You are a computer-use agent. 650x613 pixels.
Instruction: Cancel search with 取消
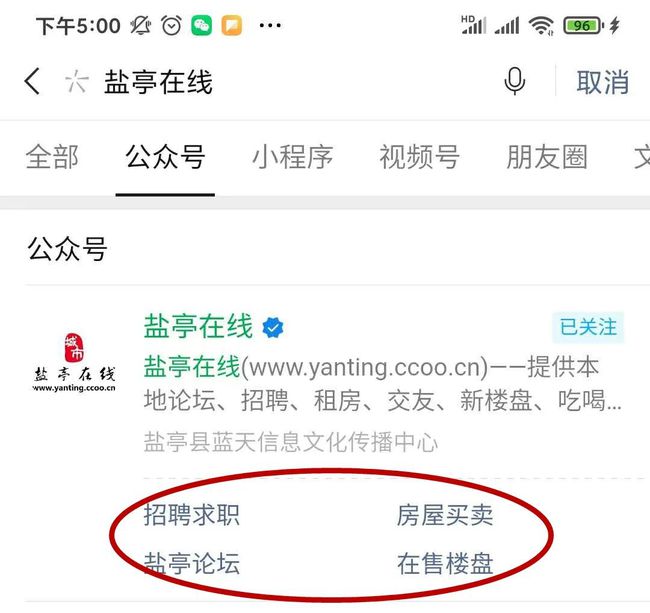(x=602, y=82)
